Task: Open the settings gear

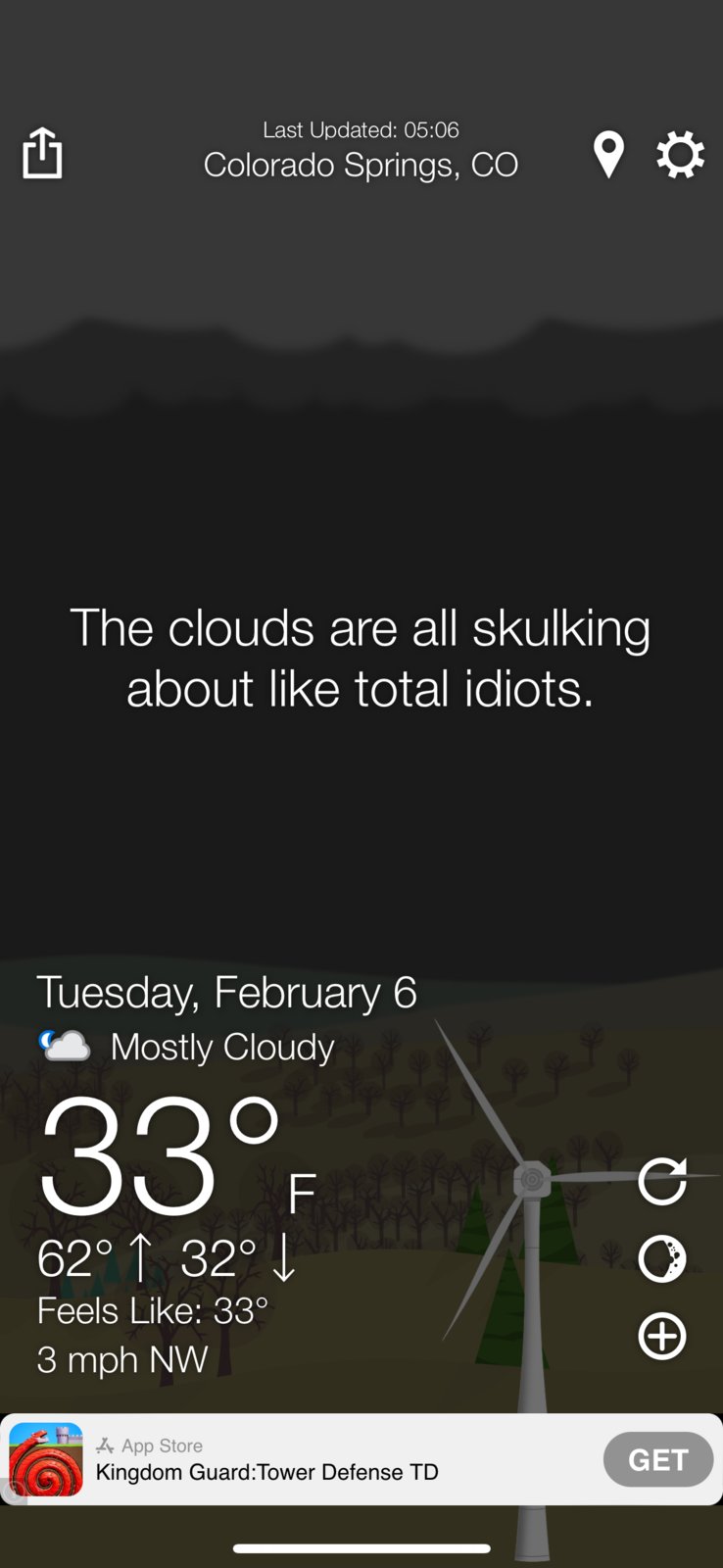Action: [x=680, y=155]
